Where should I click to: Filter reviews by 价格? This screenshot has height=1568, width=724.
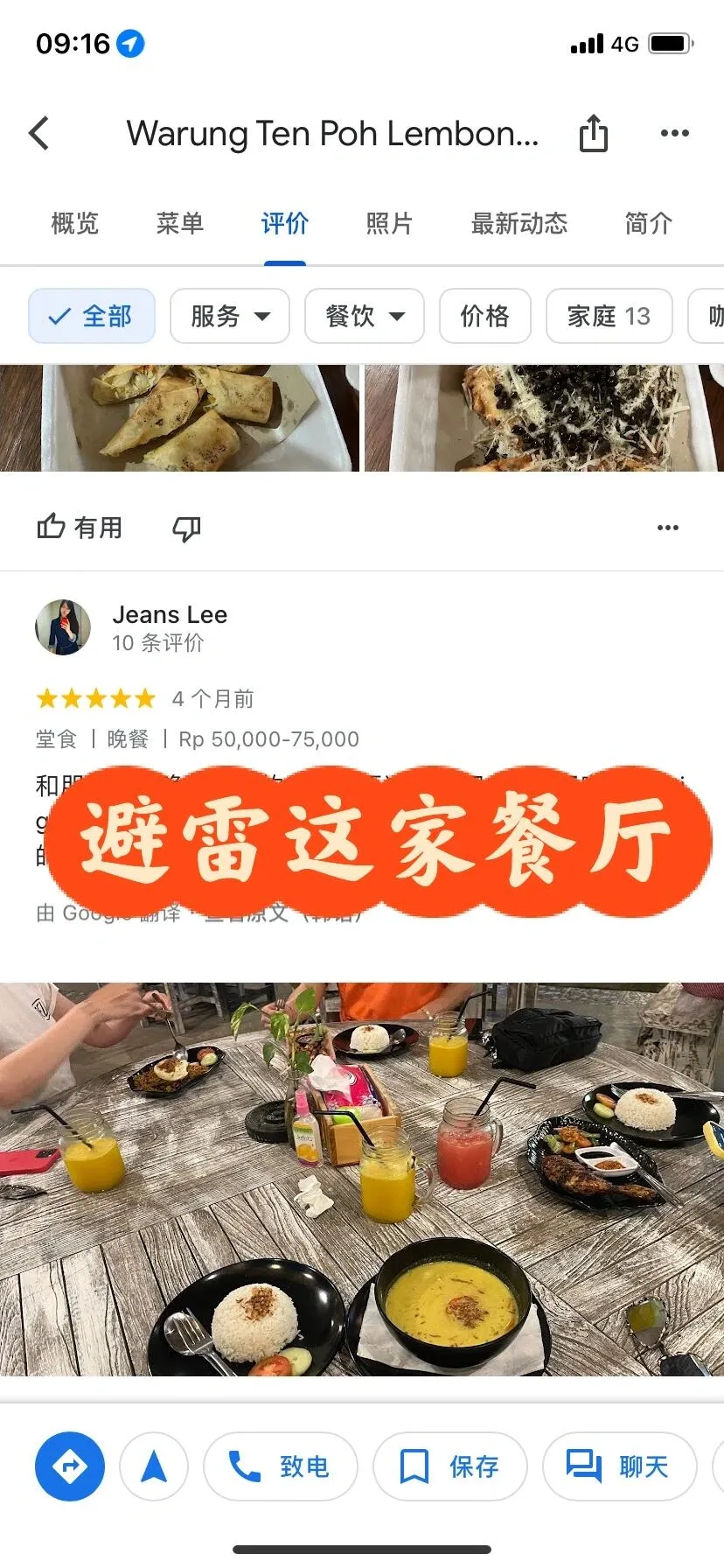pyautogui.click(x=484, y=316)
